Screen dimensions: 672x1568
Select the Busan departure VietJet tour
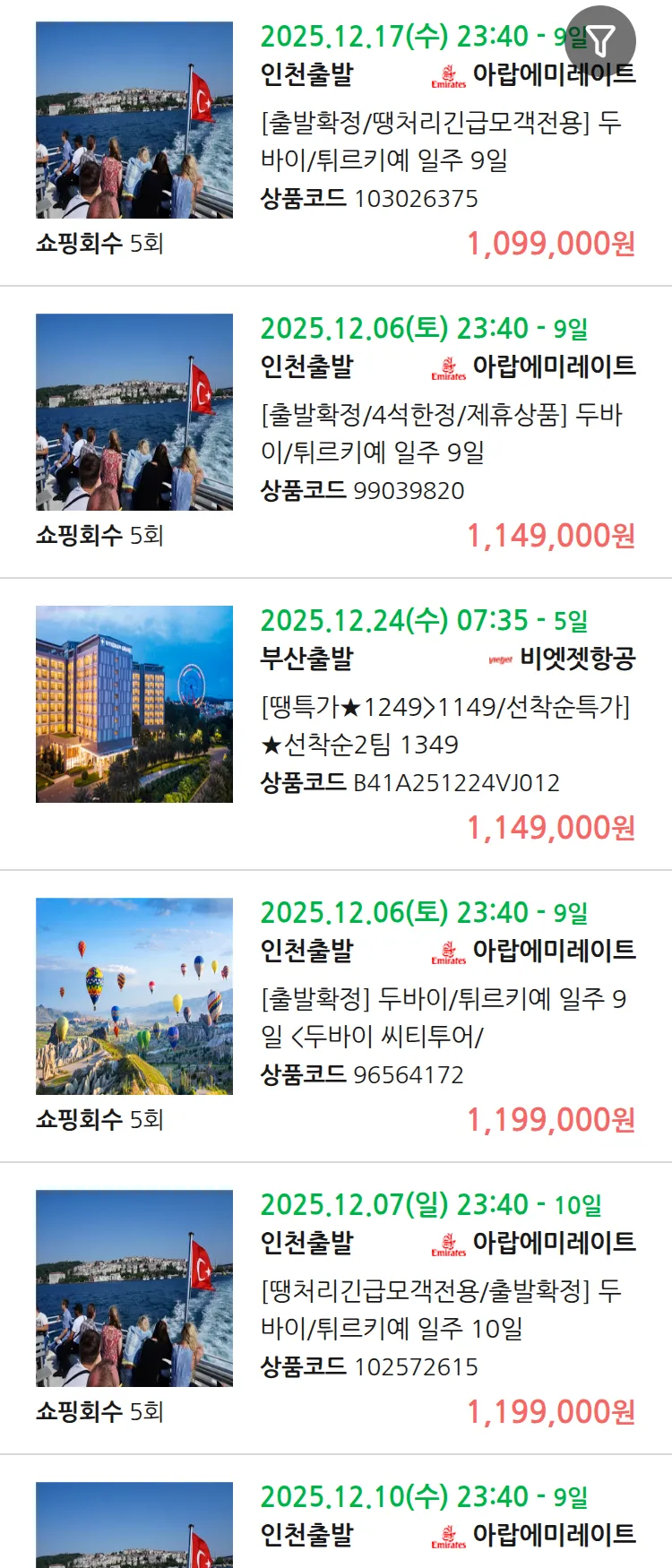tap(444, 725)
